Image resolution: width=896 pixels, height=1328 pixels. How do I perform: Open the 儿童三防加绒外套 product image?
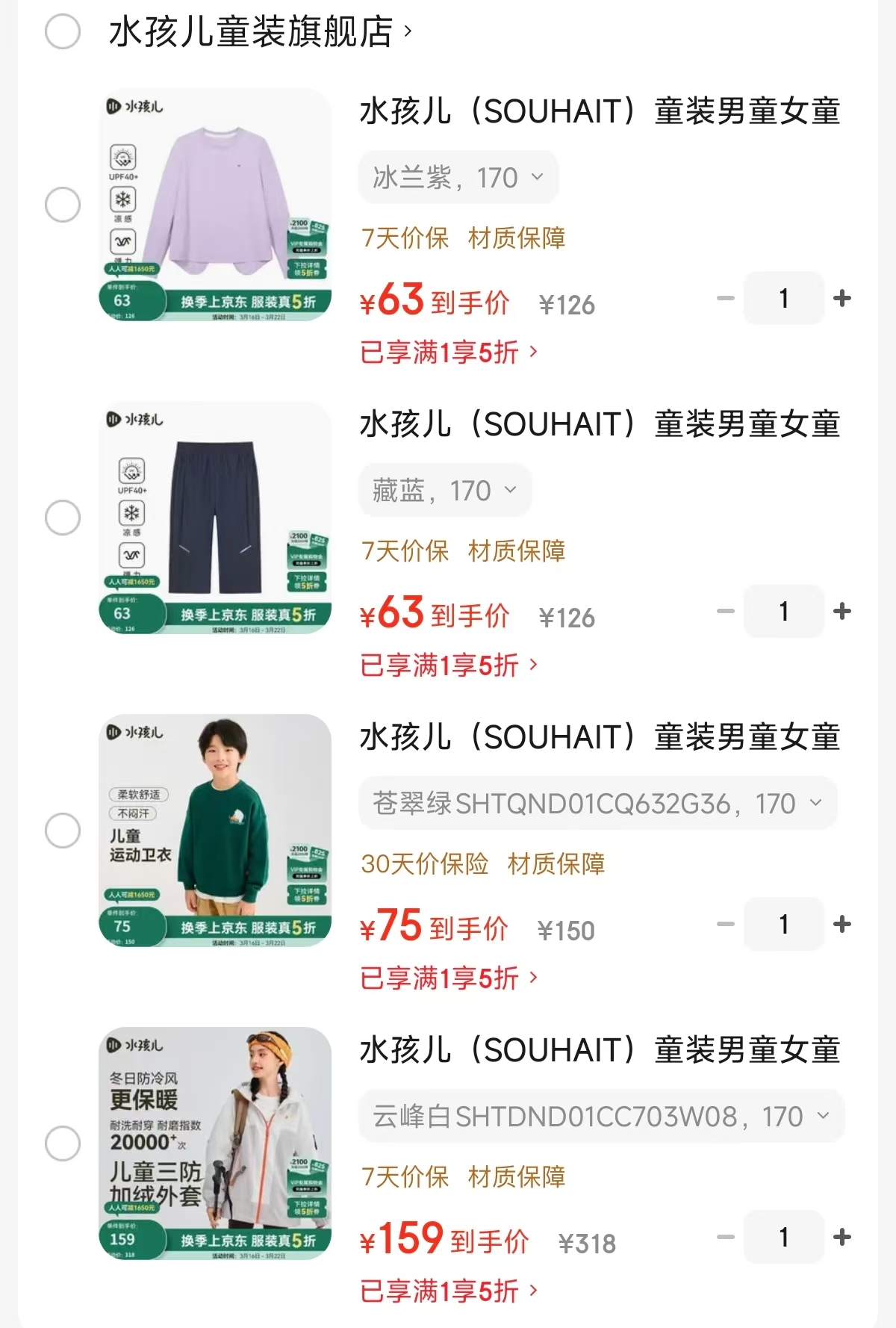(215, 1144)
